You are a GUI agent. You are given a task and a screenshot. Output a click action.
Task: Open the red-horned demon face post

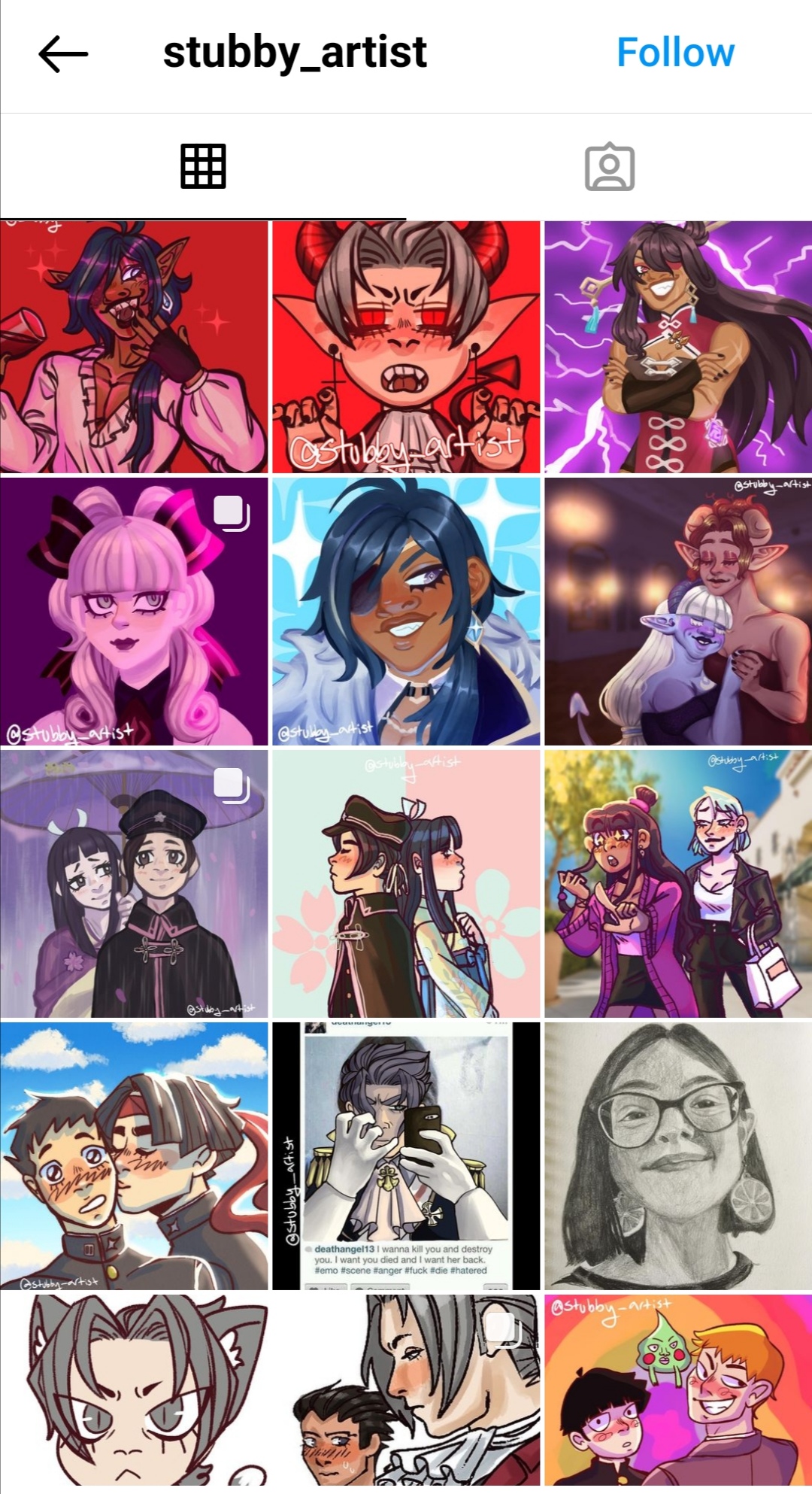pos(406,347)
